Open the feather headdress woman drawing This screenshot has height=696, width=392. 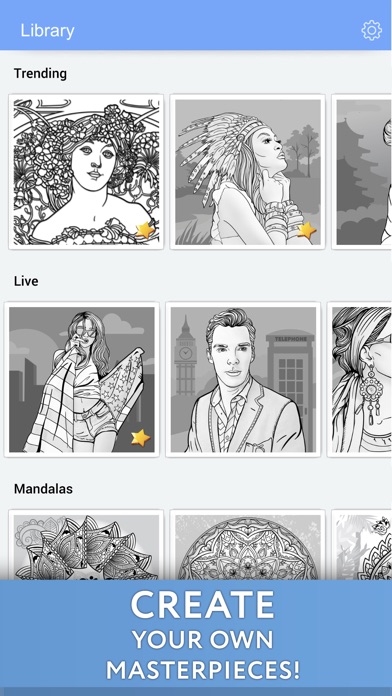[248, 172]
